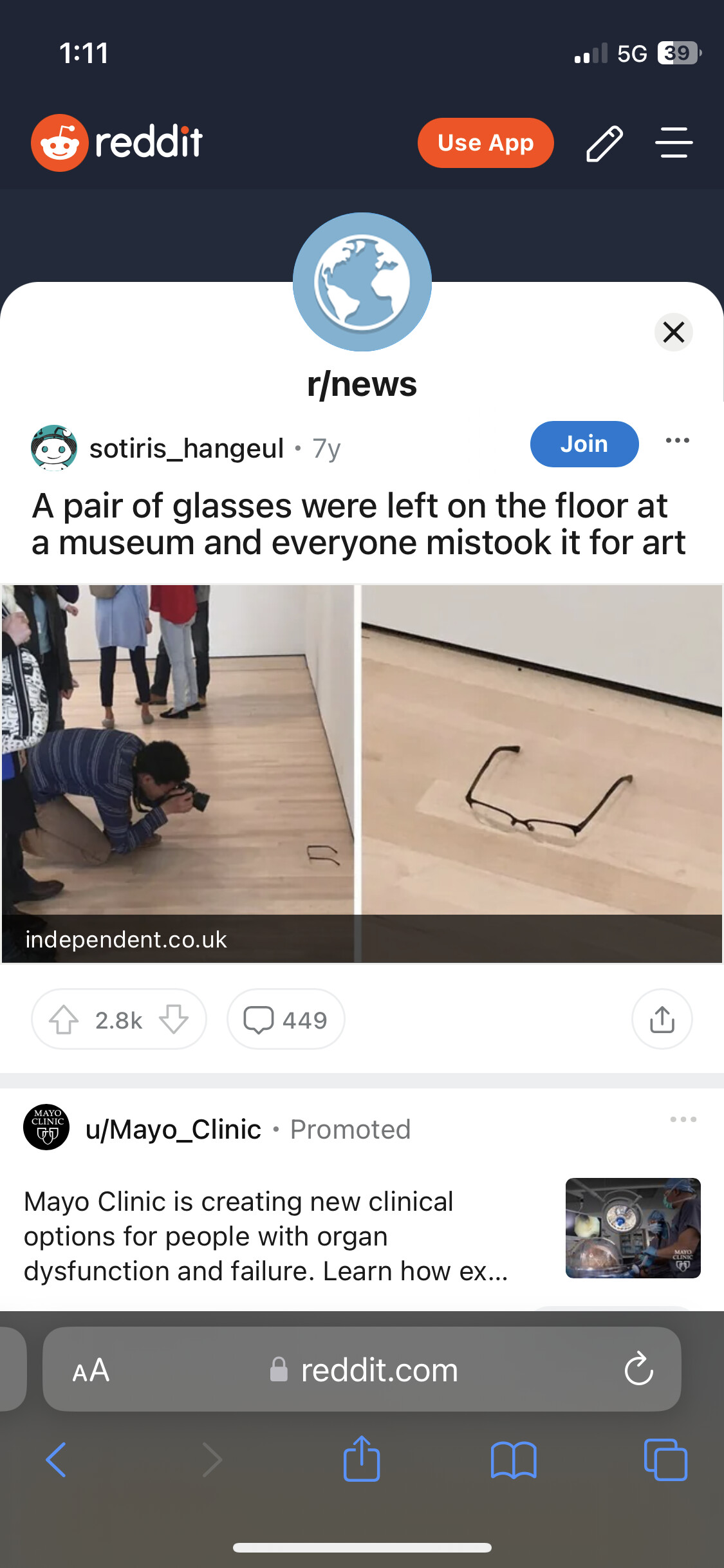724x1568 pixels.
Task: Upvote the glasses museum post
Action: 64,1020
